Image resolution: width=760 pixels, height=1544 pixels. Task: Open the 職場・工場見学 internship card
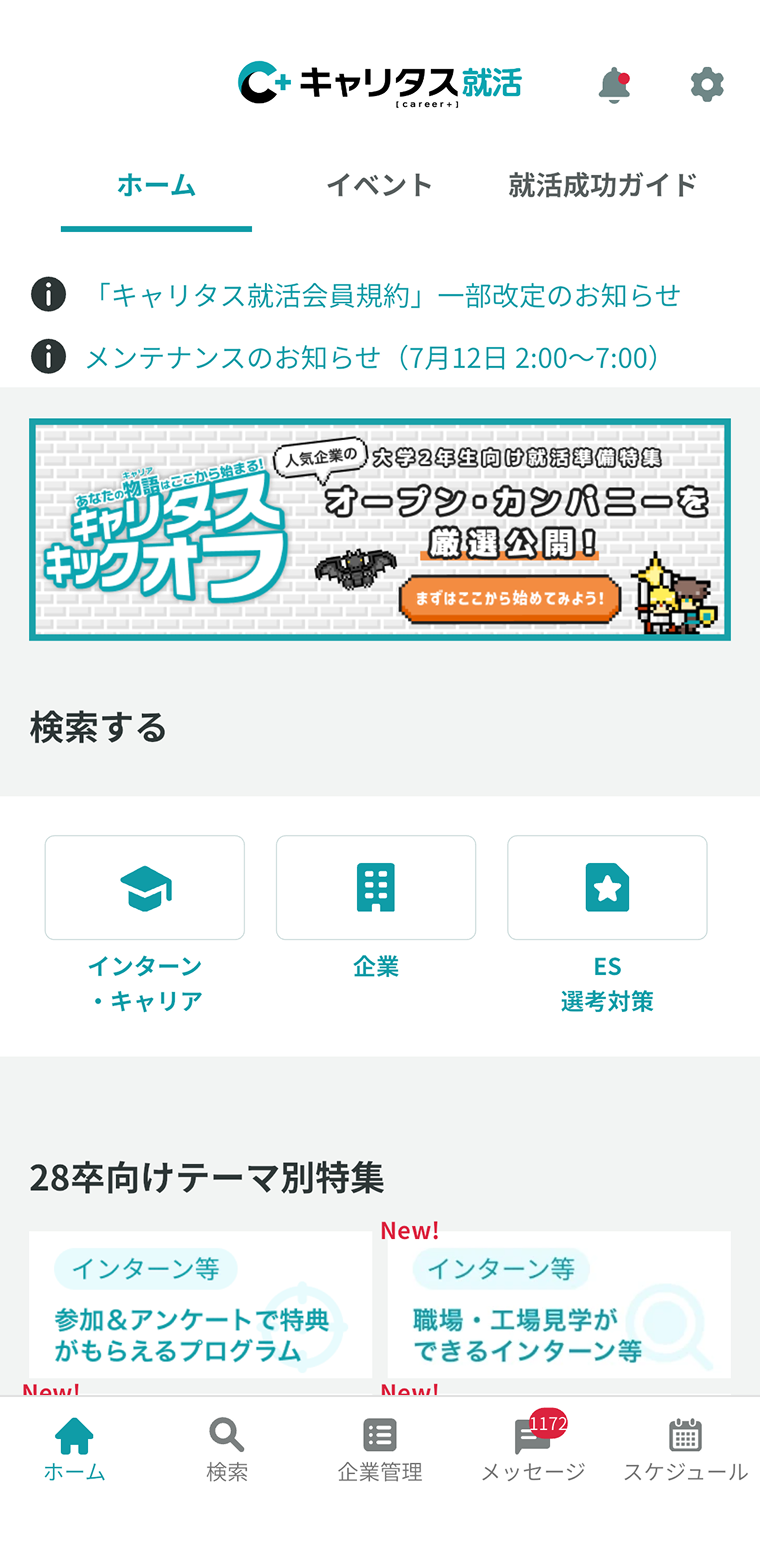tap(558, 1304)
